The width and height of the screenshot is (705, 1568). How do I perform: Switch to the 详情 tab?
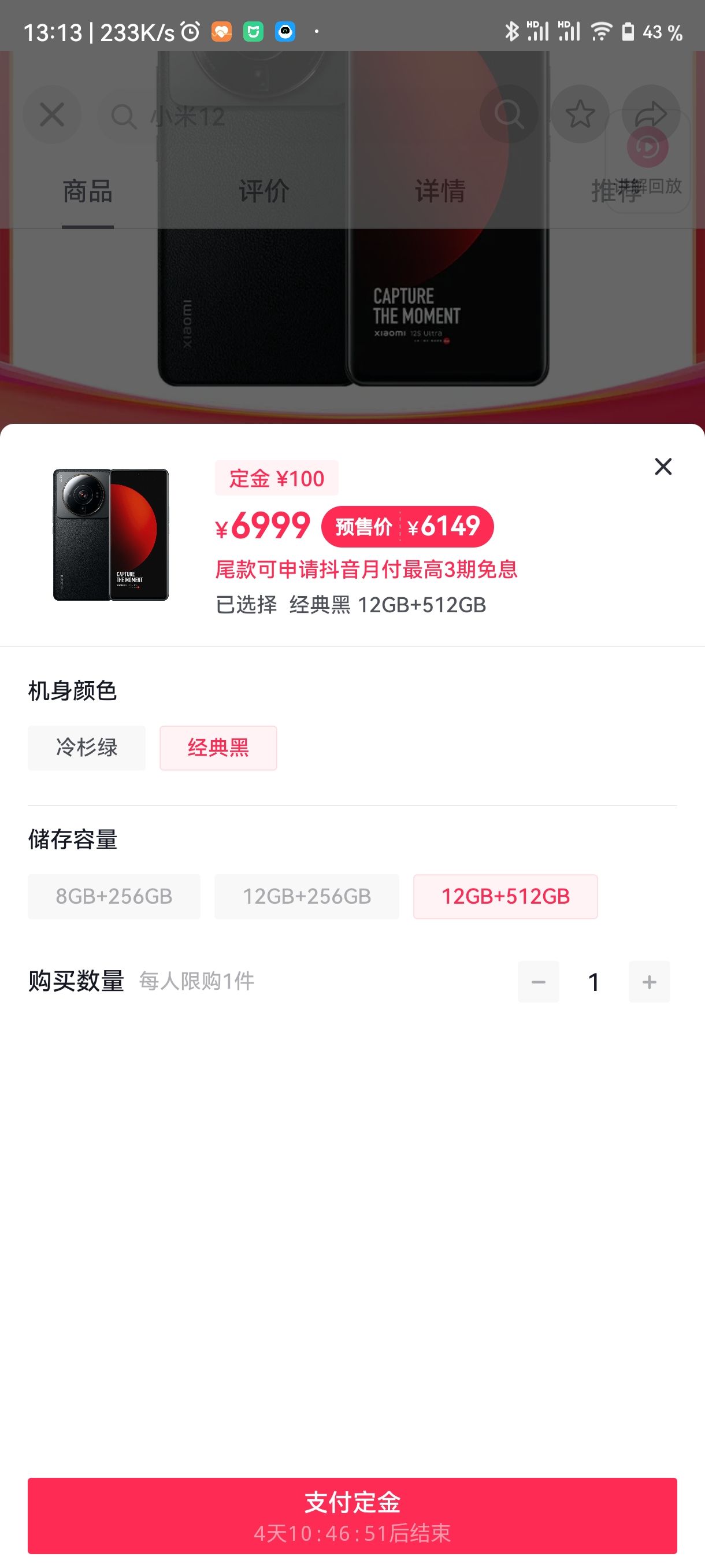(x=439, y=192)
